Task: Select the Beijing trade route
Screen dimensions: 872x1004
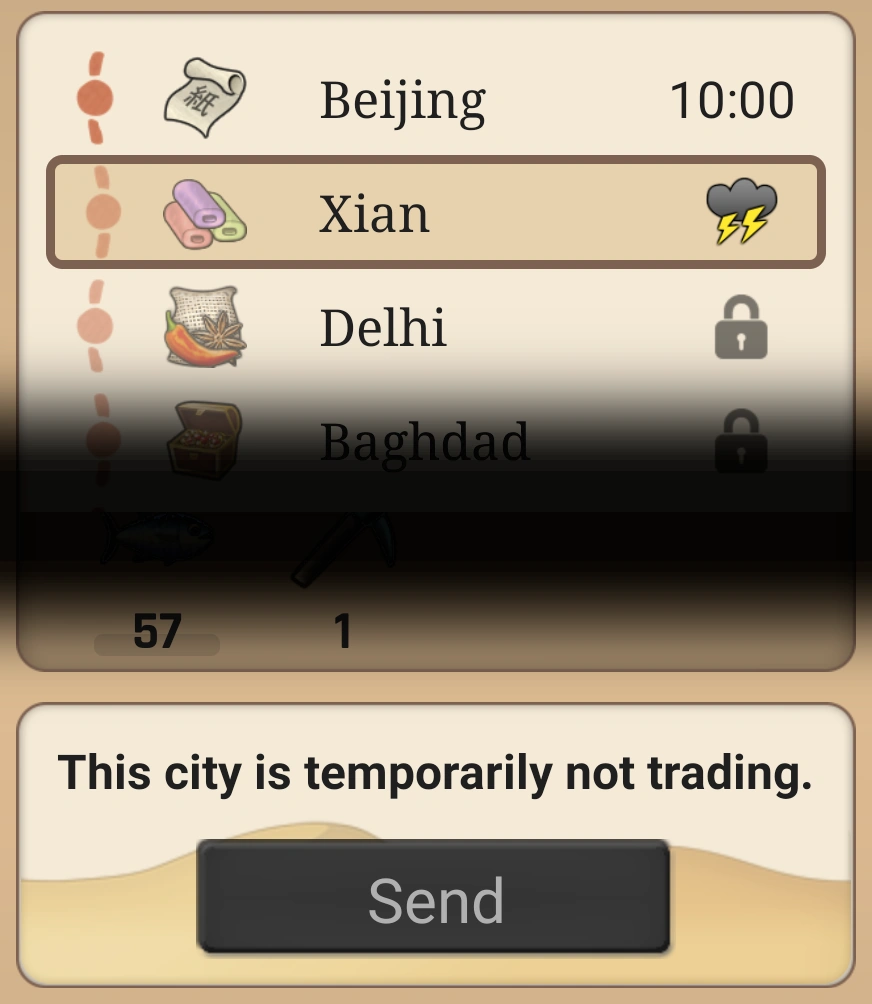Action: 435,99
